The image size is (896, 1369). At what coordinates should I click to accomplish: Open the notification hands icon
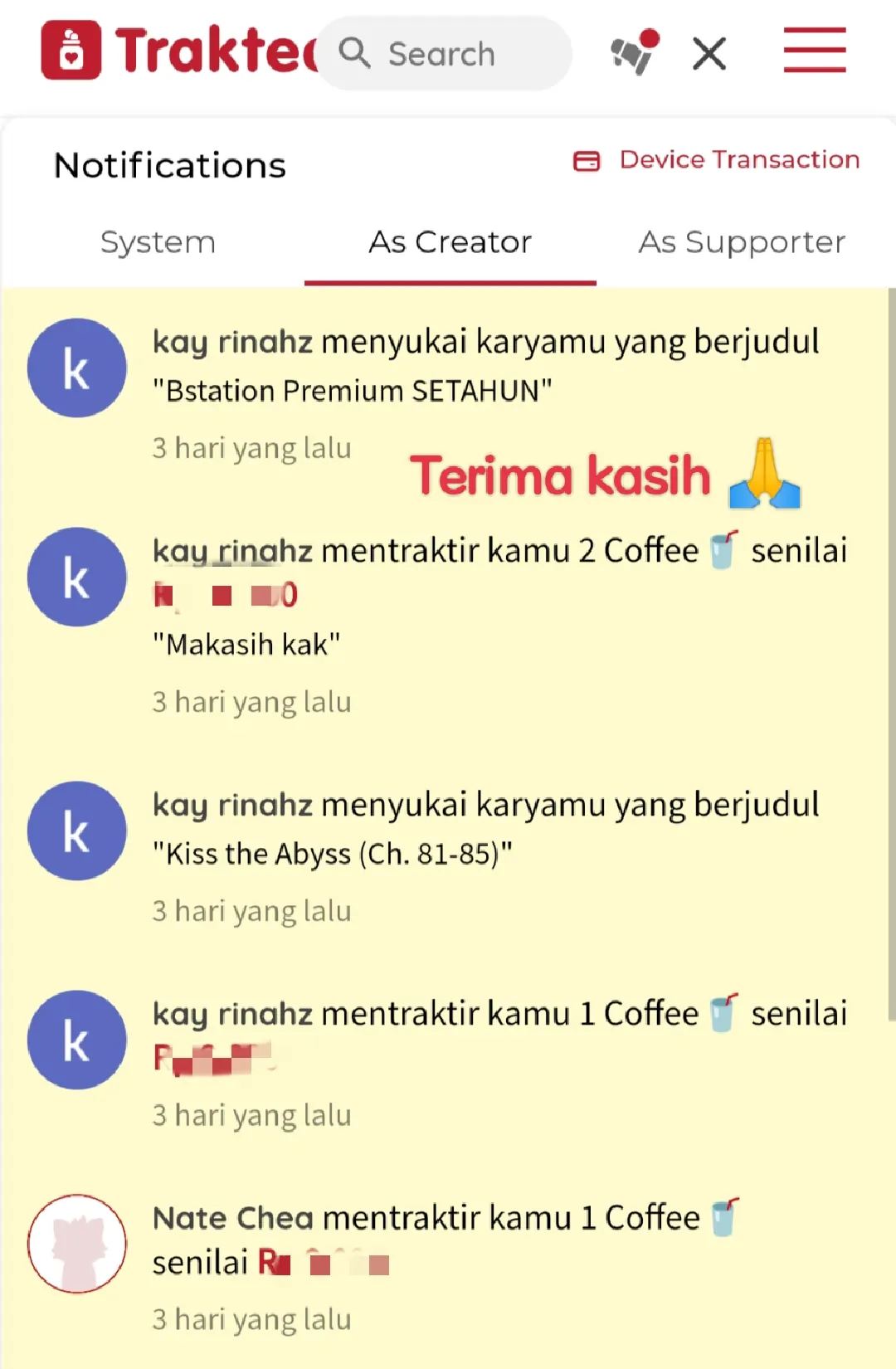pyautogui.click(x=635, y=52)
